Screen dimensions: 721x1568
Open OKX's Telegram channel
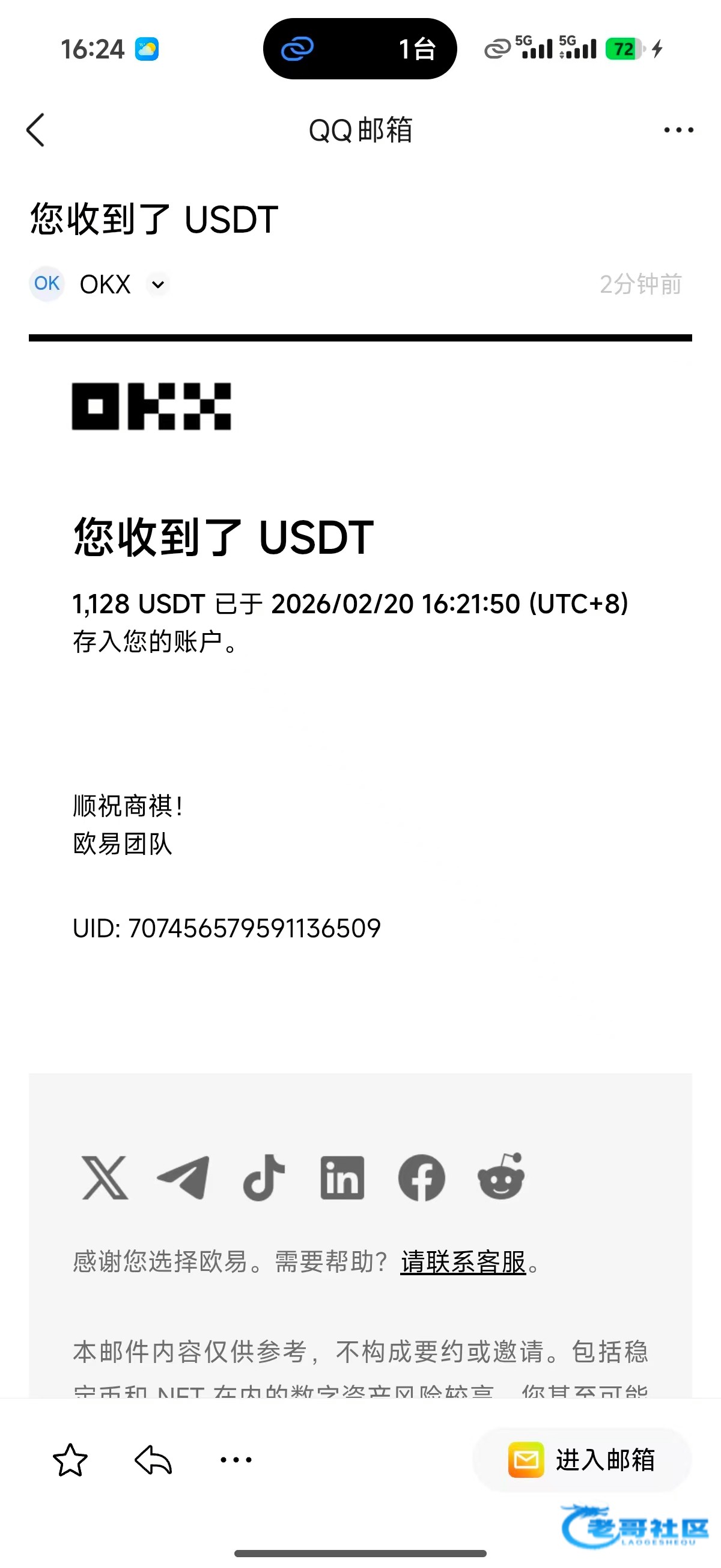183,1178
